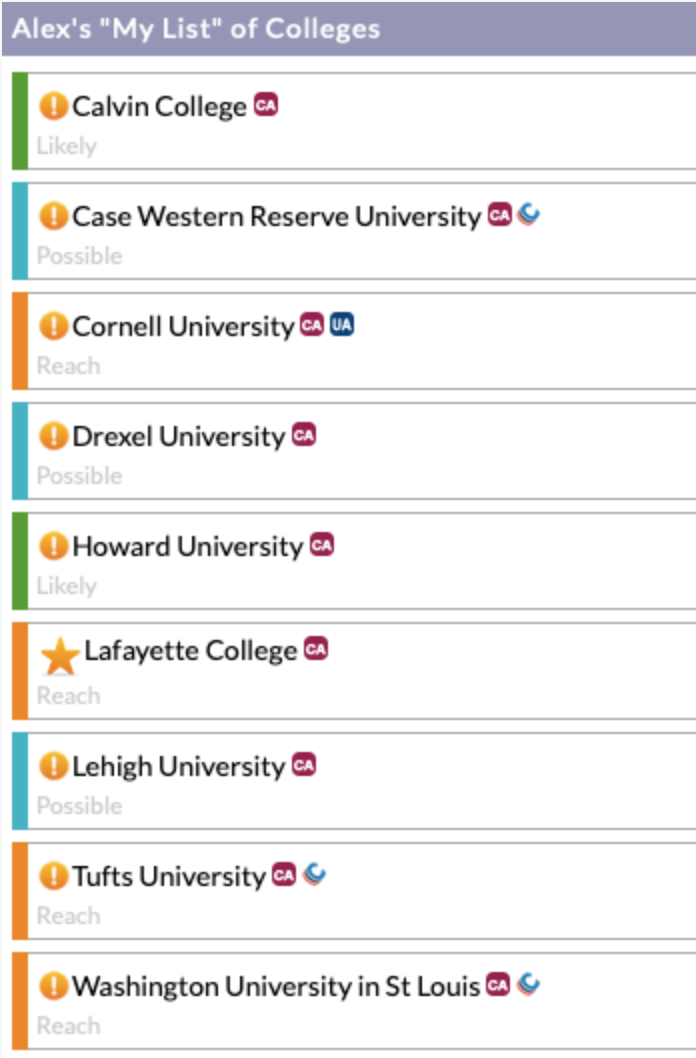Screen dimensions: 696x1058
Task: Tap the alert icon beside Howard University
Action: click(53, 546)
